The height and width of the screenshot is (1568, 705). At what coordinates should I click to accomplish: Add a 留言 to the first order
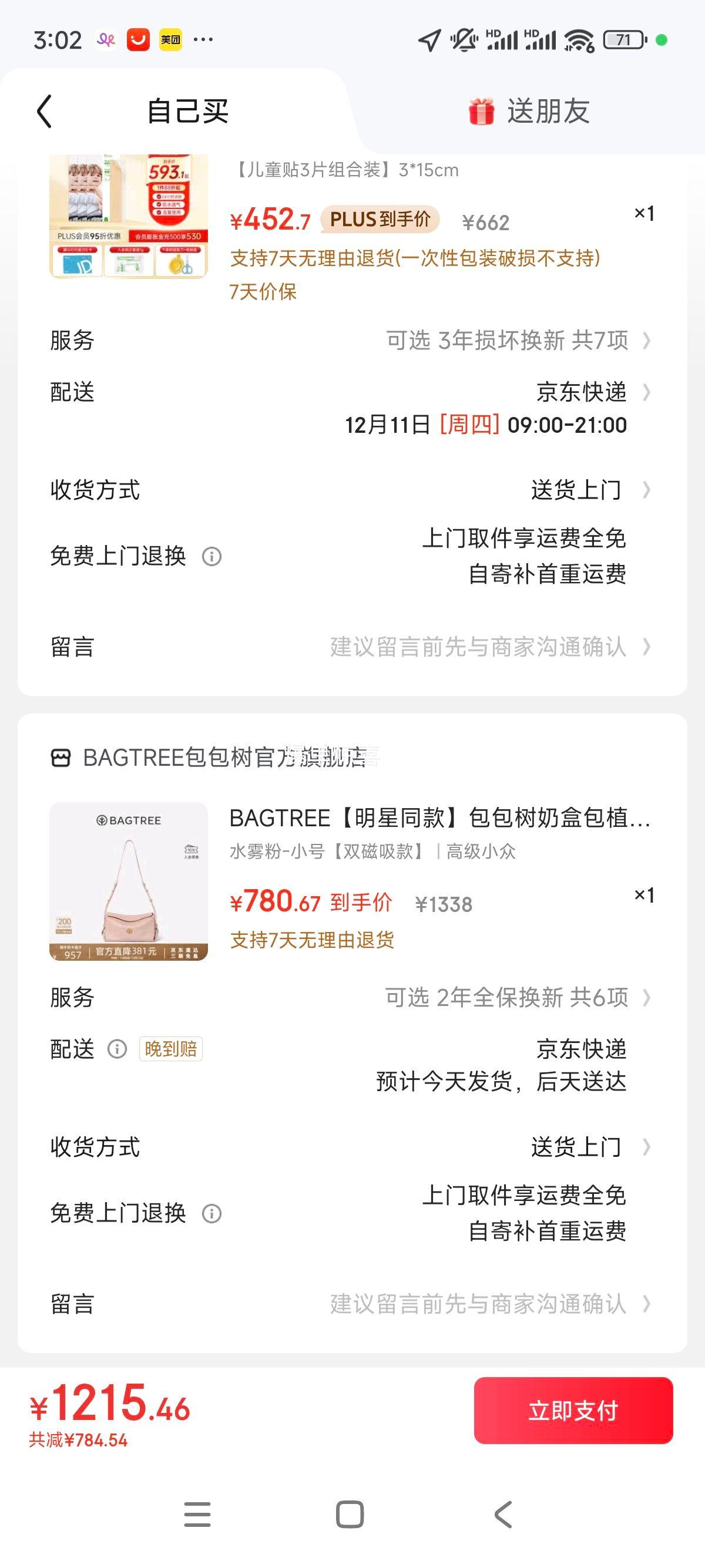pyautogui.click(x=487, y=647)
